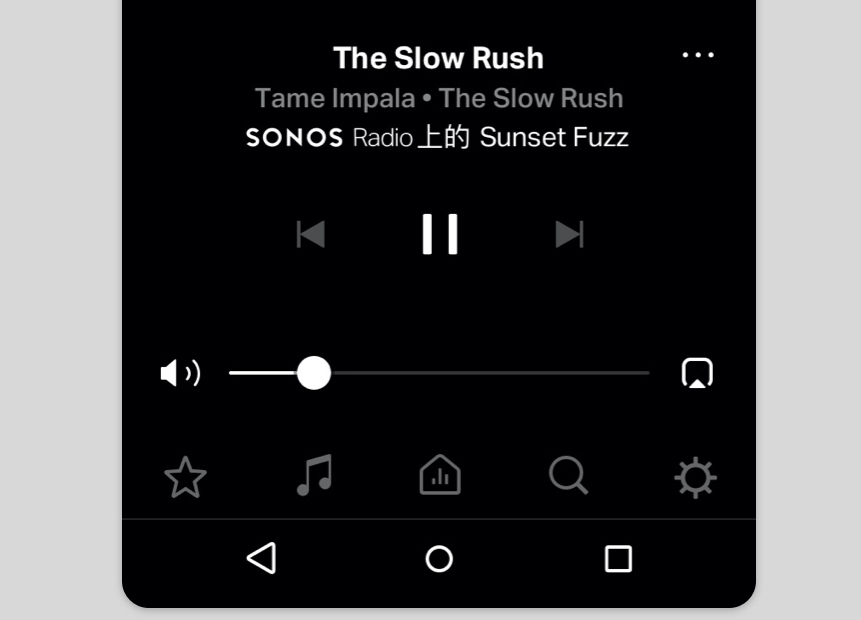The width and height of the screenshot is (861, 620).
Task: Open the settings gear tab
Action: (x=695, y=477)
